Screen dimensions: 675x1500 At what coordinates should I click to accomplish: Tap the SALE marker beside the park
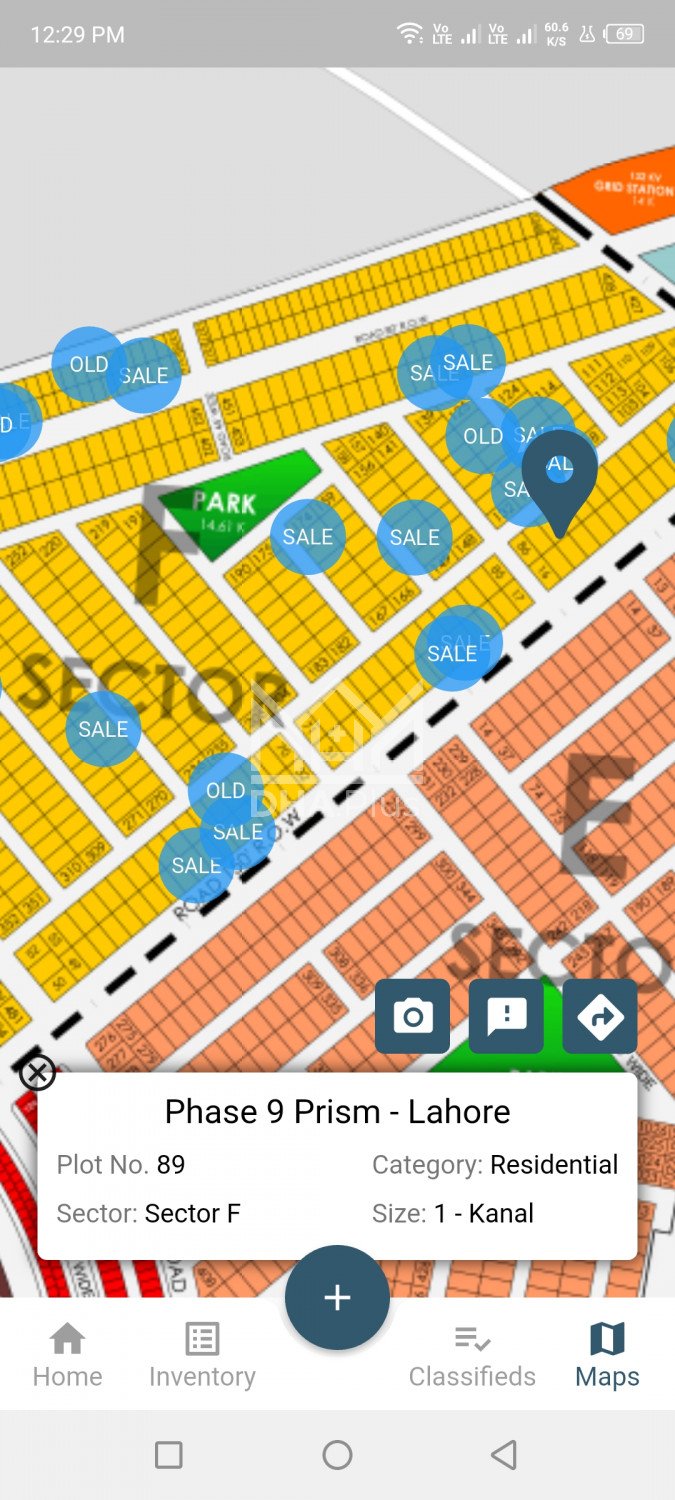pos(307,537)
